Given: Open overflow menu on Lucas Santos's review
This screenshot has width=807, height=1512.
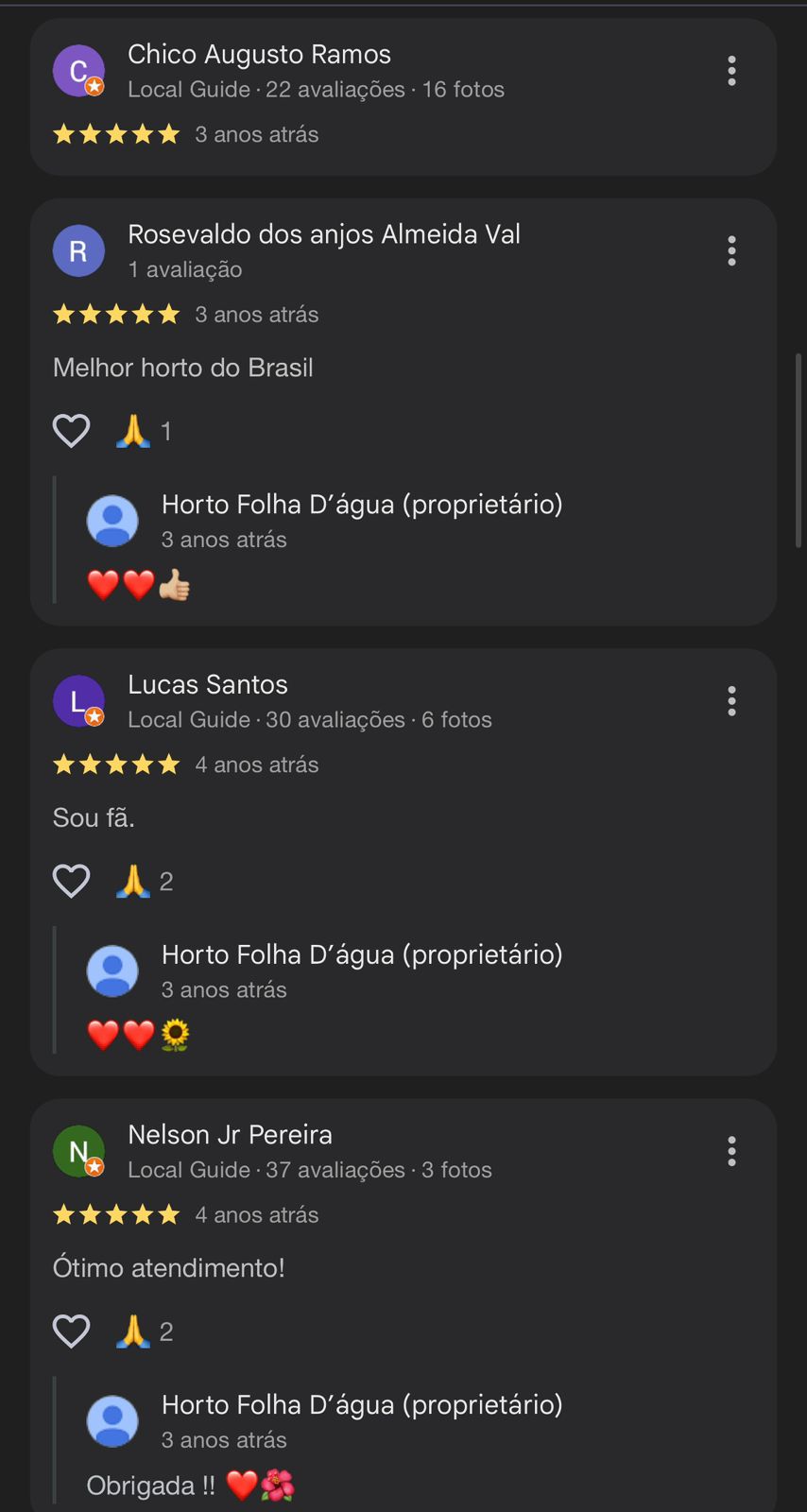Looking at the screenshot, I should (731, 701).
